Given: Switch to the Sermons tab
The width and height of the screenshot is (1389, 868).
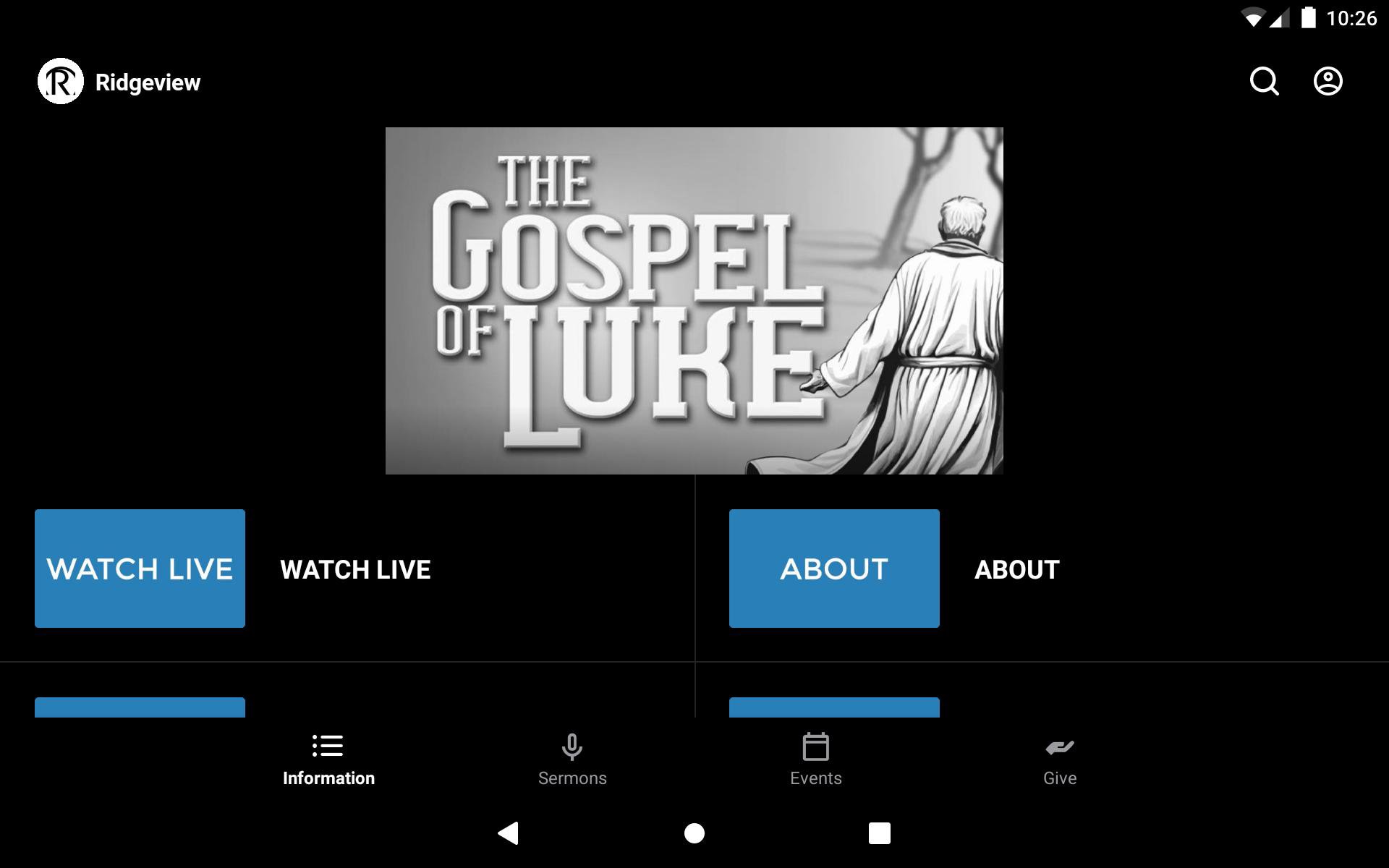Looking at the screenshot, I should click(x=572, y=759).
